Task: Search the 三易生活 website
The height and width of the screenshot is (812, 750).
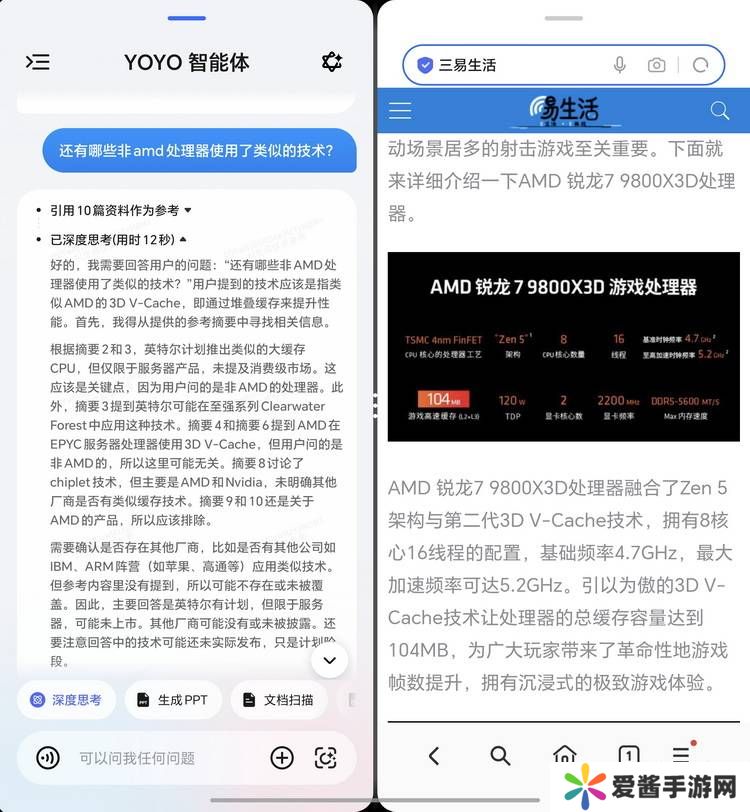Action: tap(719, 111)
